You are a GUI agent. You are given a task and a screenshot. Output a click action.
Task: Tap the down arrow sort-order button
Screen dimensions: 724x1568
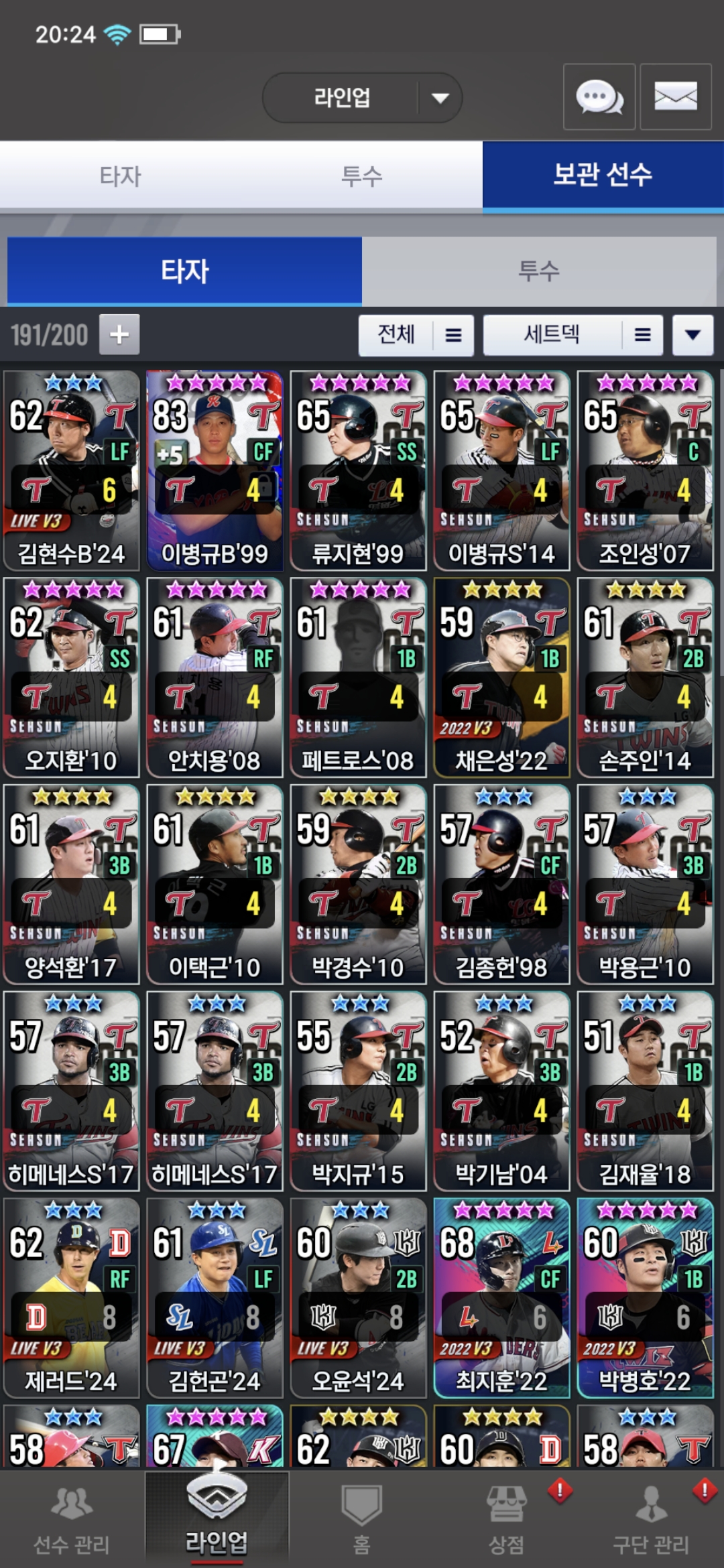[x=692, y=335]
